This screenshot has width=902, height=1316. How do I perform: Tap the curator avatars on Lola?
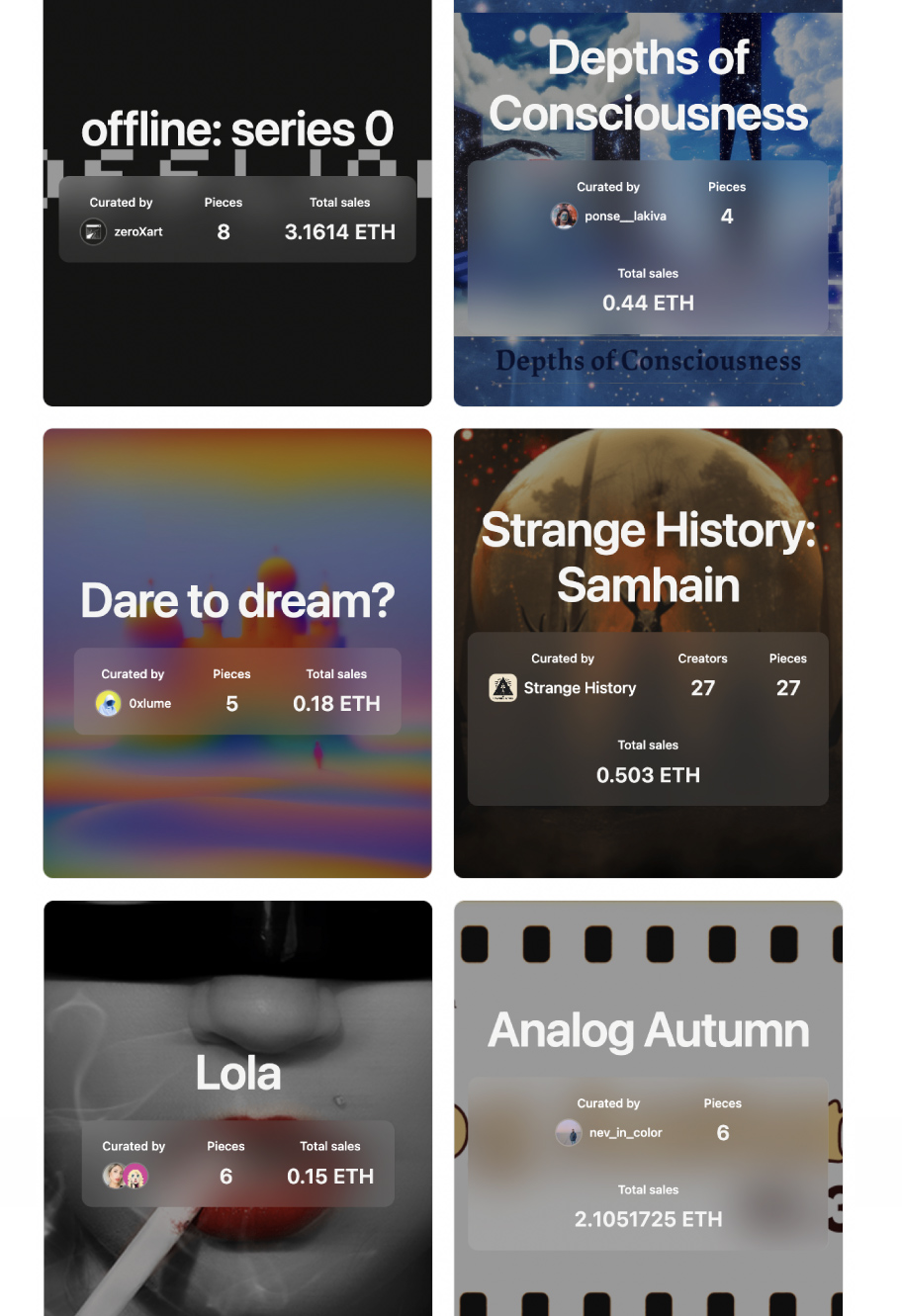tap(126, 1176)
